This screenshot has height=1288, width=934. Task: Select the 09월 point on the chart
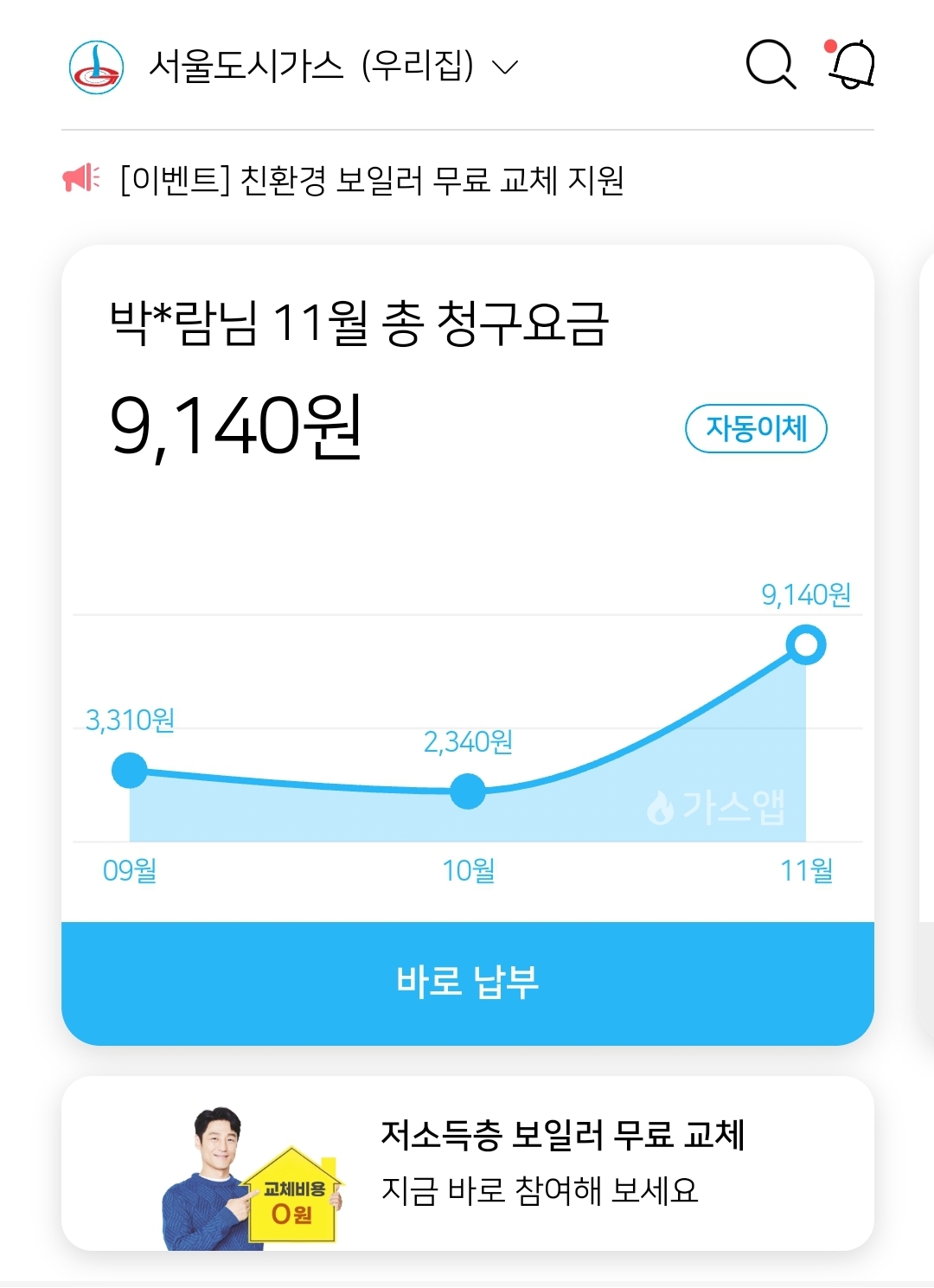pos(130,770)
